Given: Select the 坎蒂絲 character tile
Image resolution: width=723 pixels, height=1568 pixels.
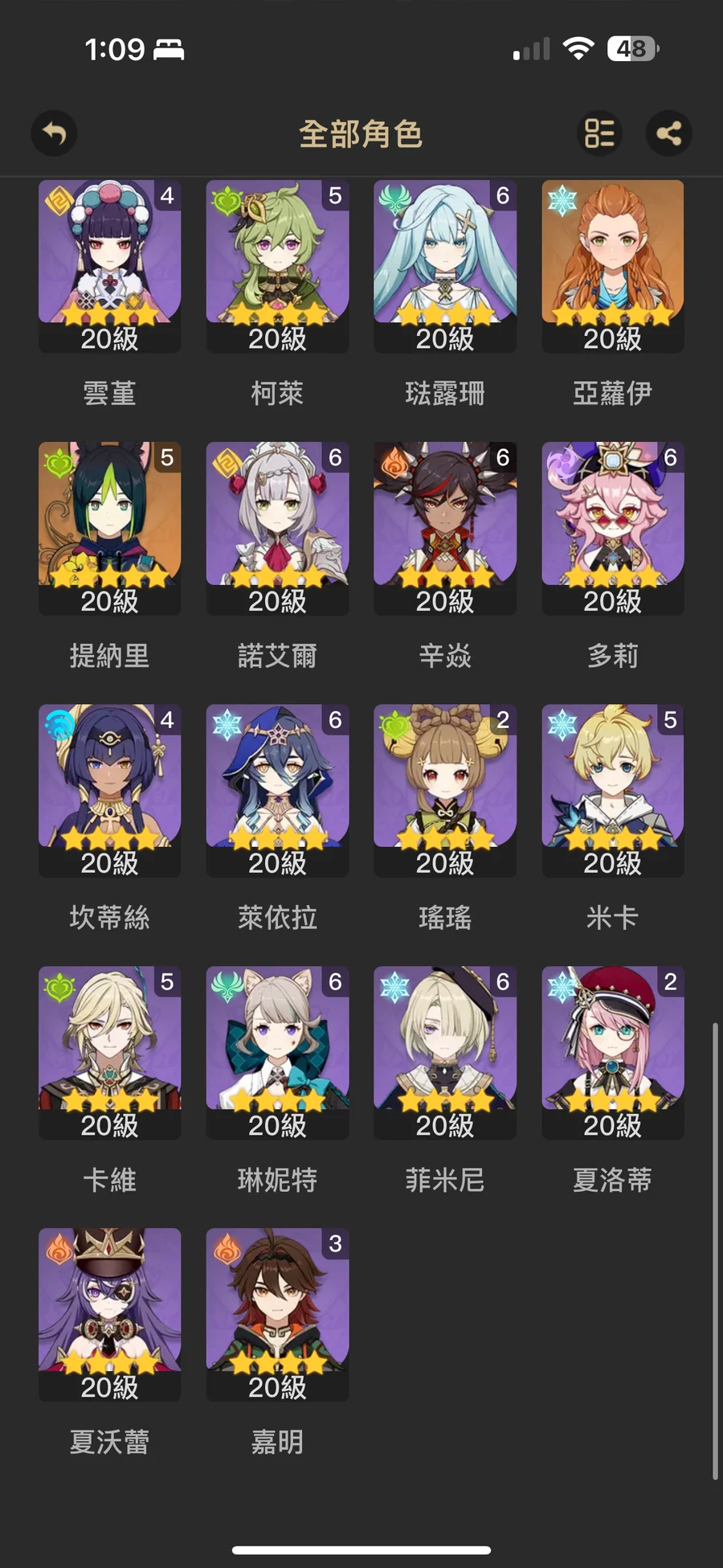Looking at the screenshot, I should (x=110, y=790).
